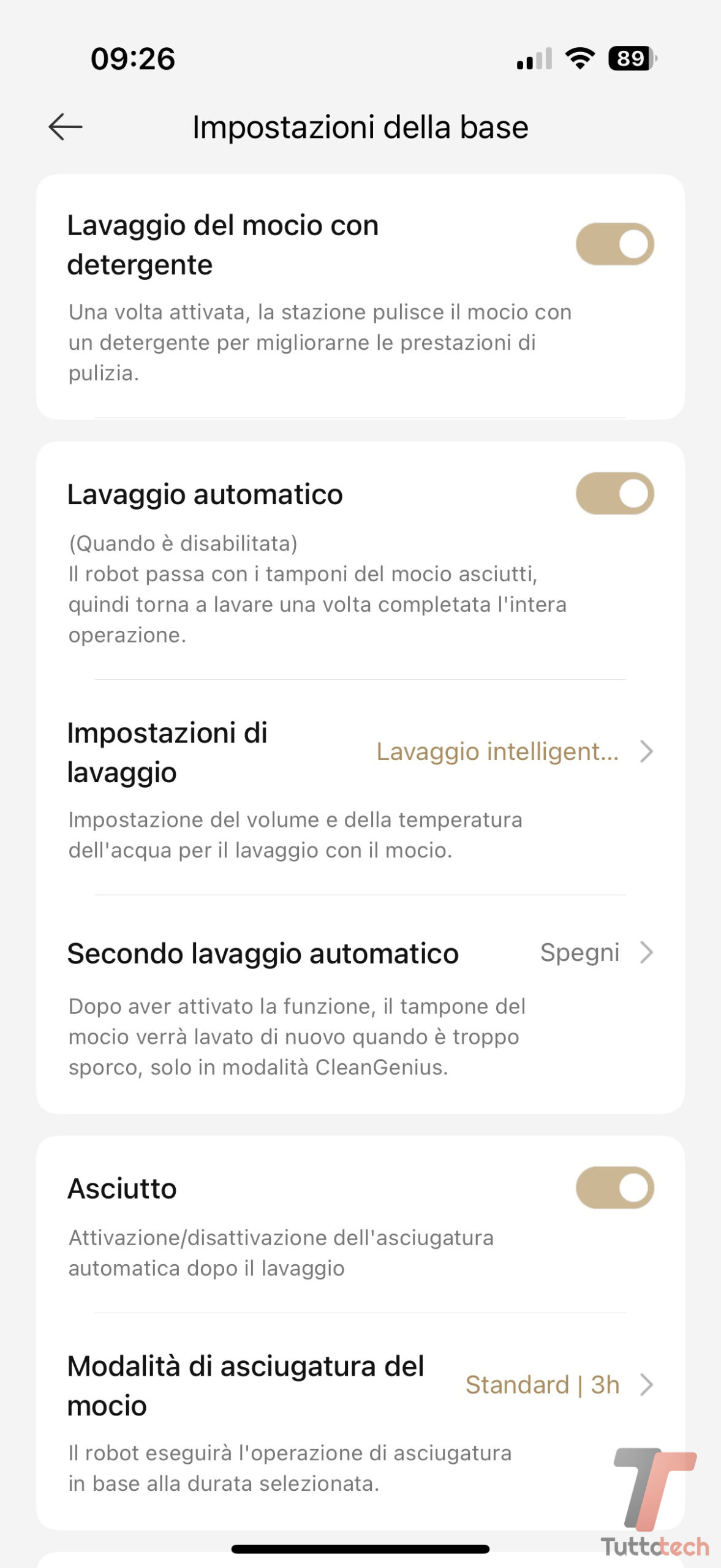Go back with the arrow icon
The height and width of the screenshot is (1568, 721).
(x=65, y=127)
